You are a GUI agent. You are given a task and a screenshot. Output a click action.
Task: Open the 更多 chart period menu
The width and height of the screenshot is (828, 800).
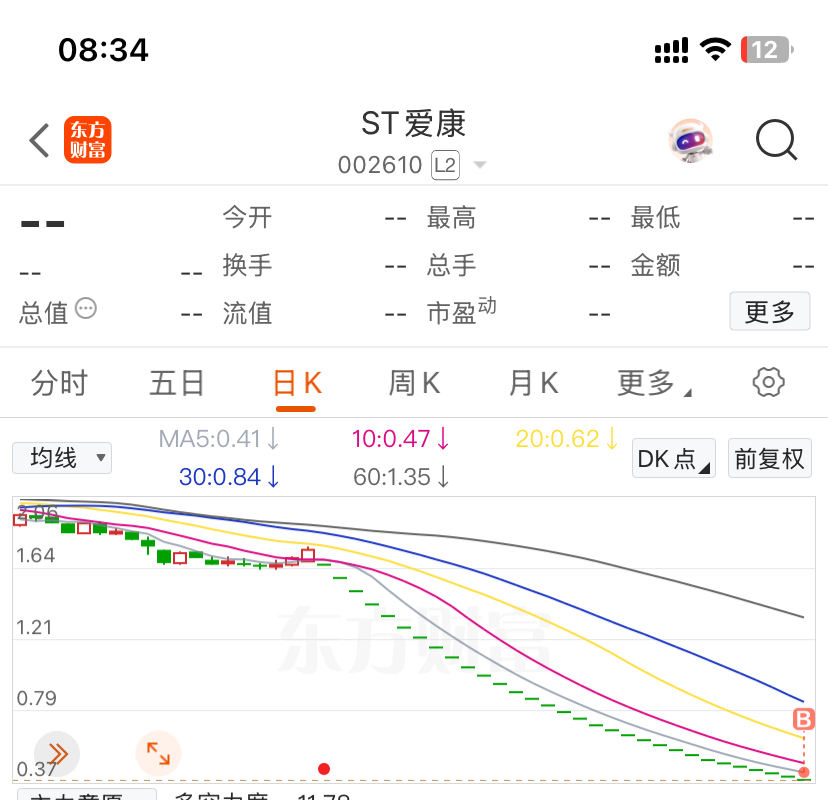653,383
